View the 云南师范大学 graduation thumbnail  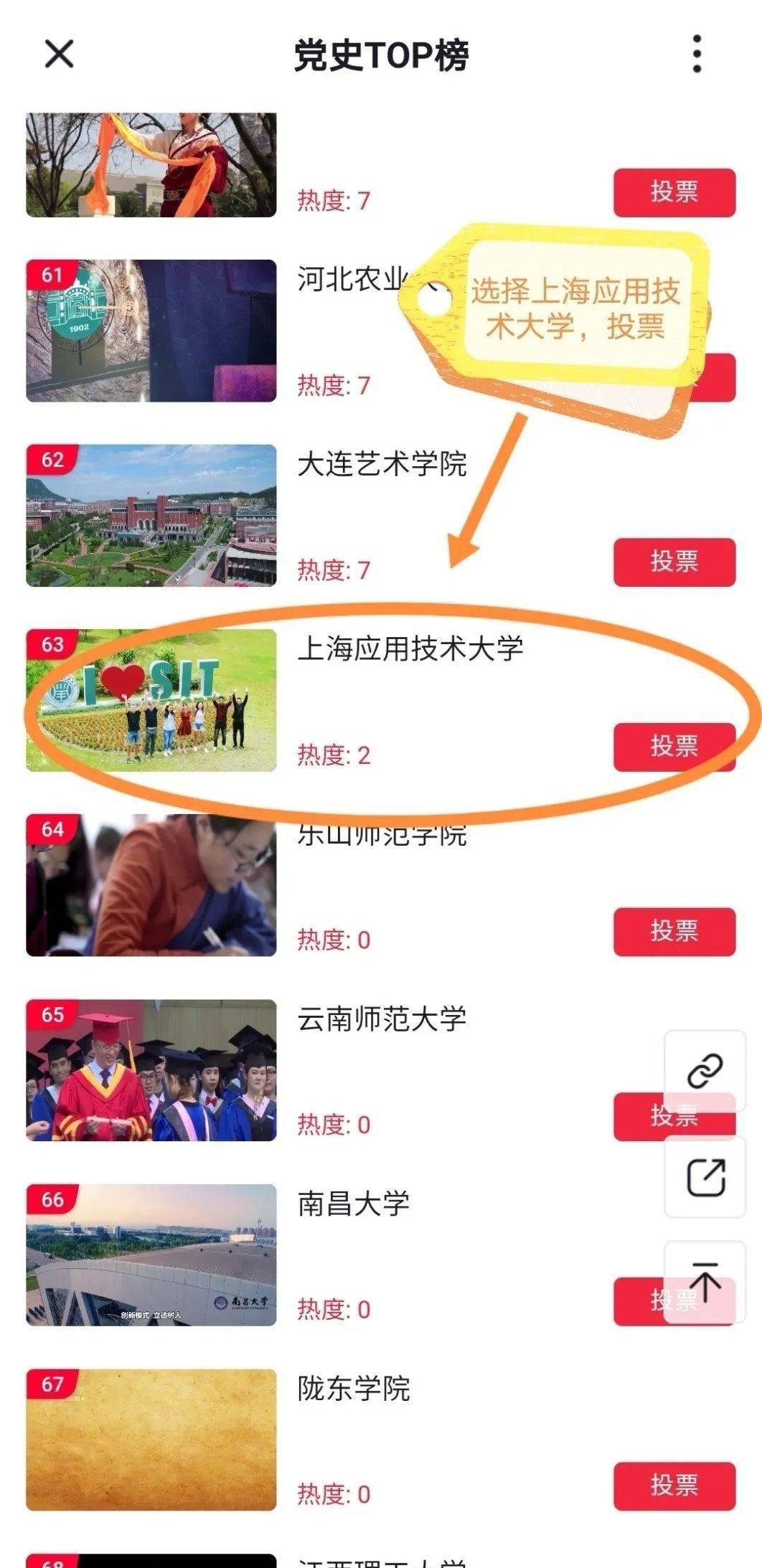point(151,1069)
